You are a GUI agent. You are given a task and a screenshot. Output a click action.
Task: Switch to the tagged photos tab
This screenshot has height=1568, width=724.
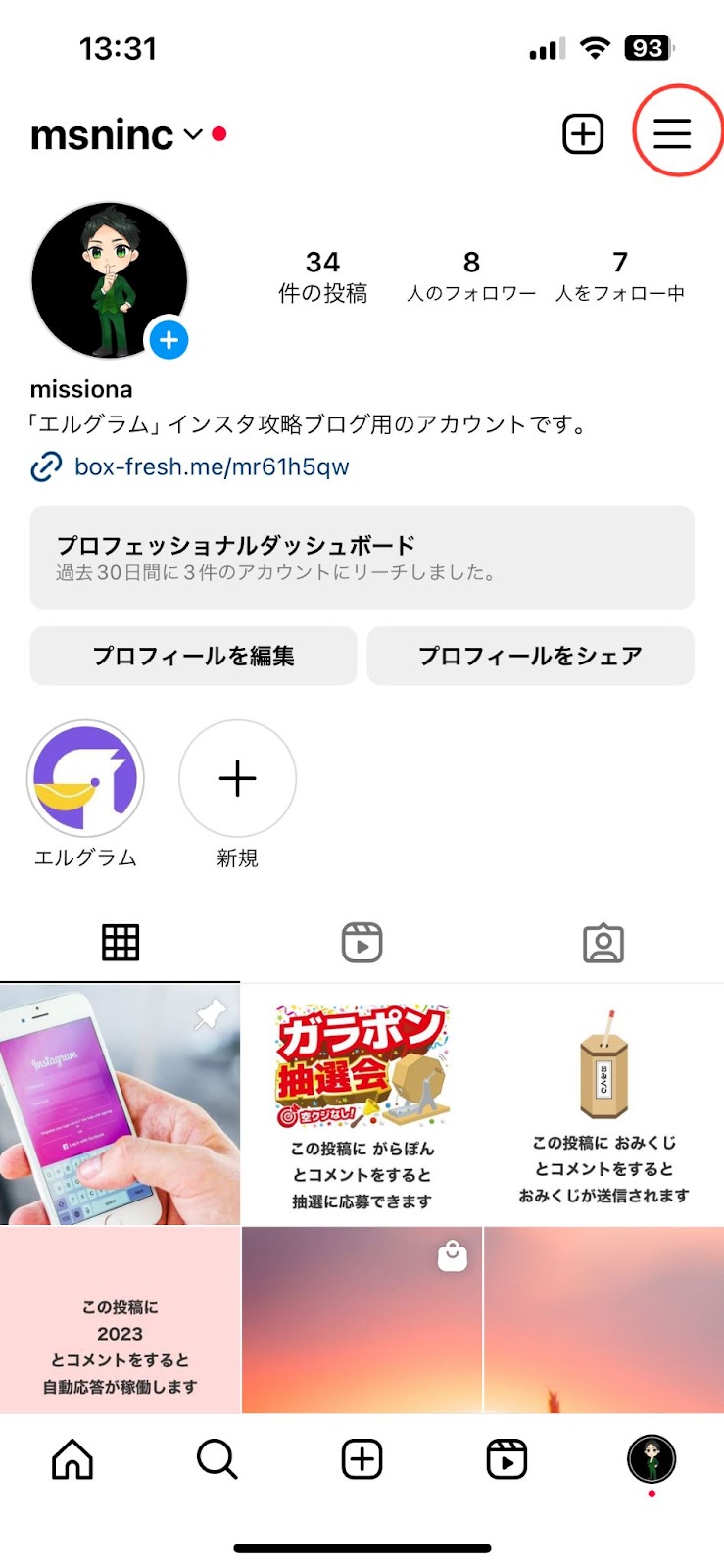coord(603,943)
